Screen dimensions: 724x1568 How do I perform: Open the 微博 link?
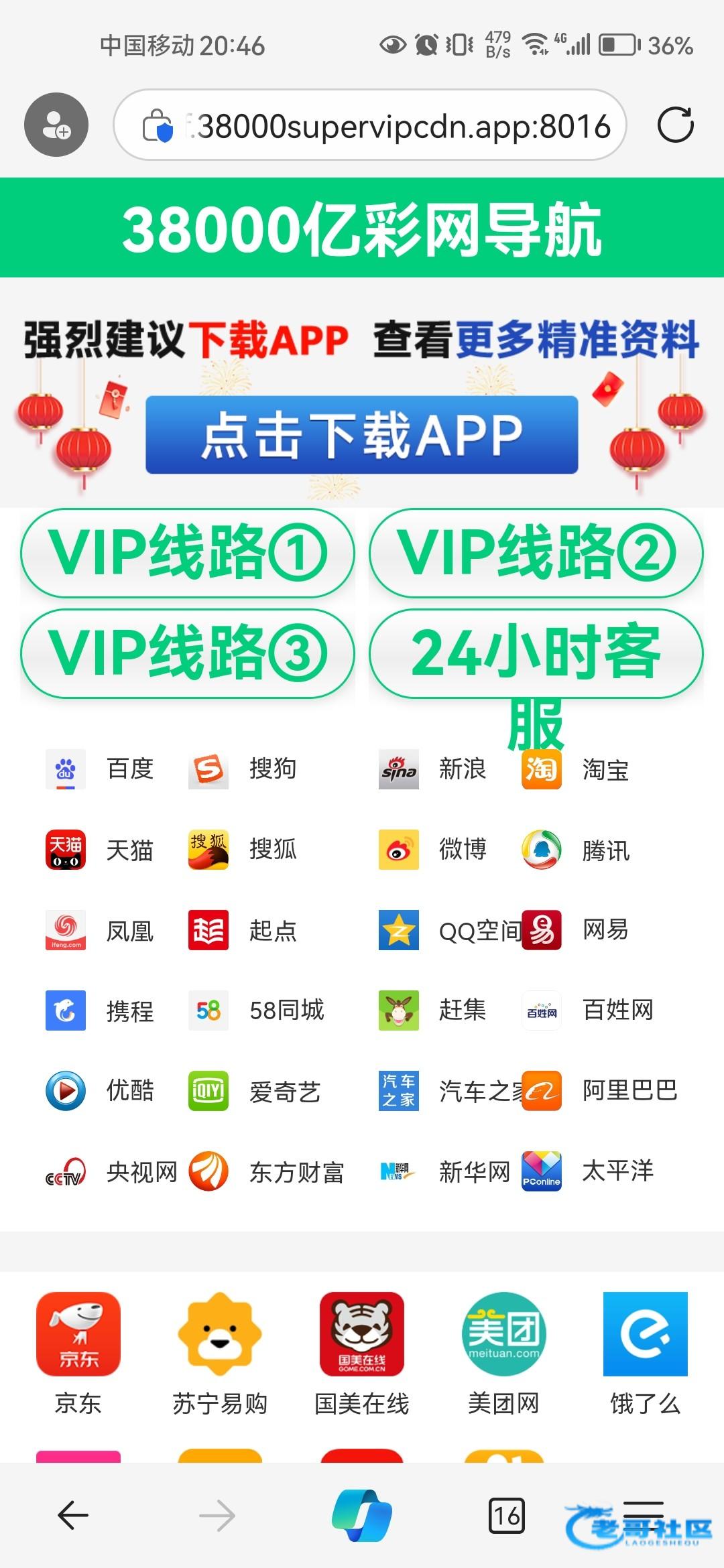(432, 850)
